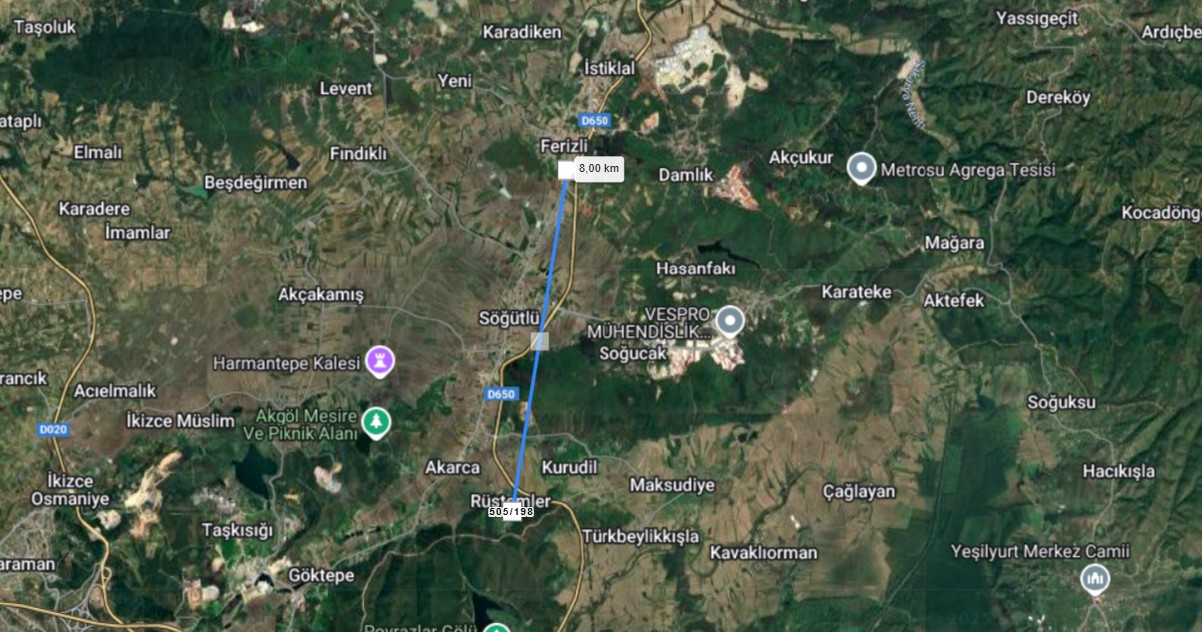Image resolution: width=1202 pixels, height=632 pixels.
Task: Open the Yeşilyurt Merkez Camii mosque marker
Action: 1095,577
